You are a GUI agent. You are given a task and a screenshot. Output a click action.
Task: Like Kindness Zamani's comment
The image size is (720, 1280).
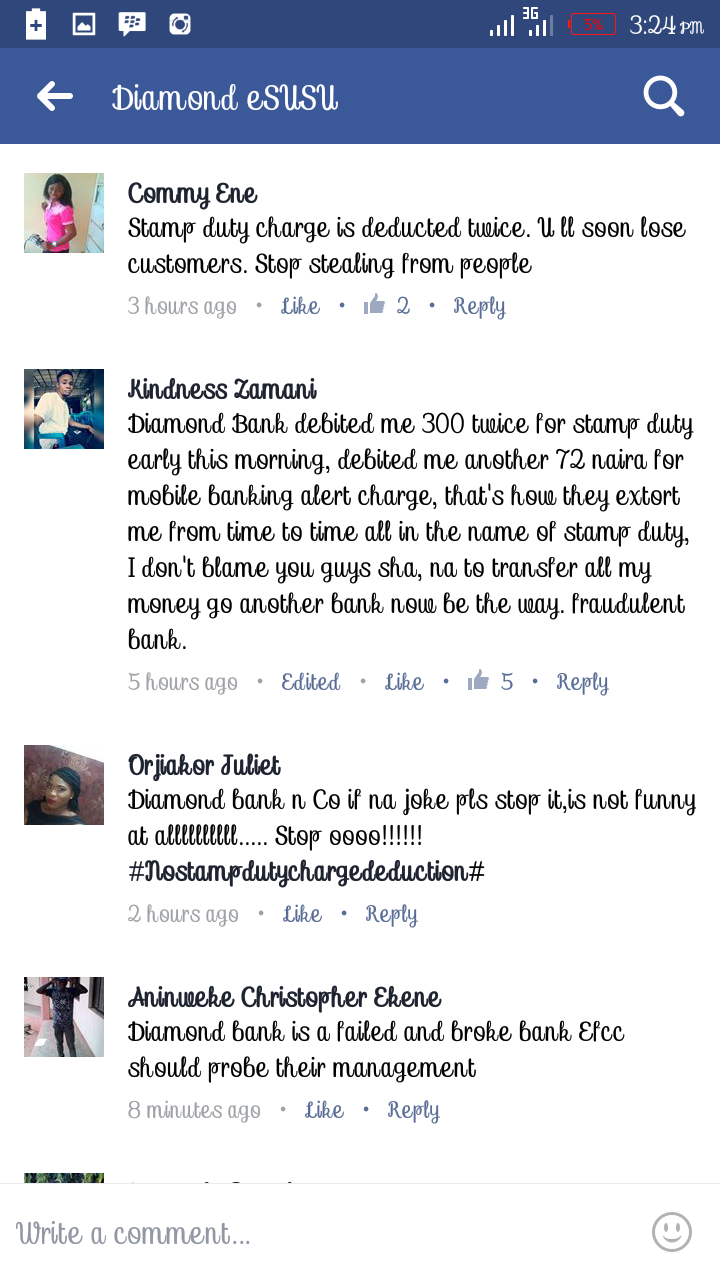tap(404, 682)
